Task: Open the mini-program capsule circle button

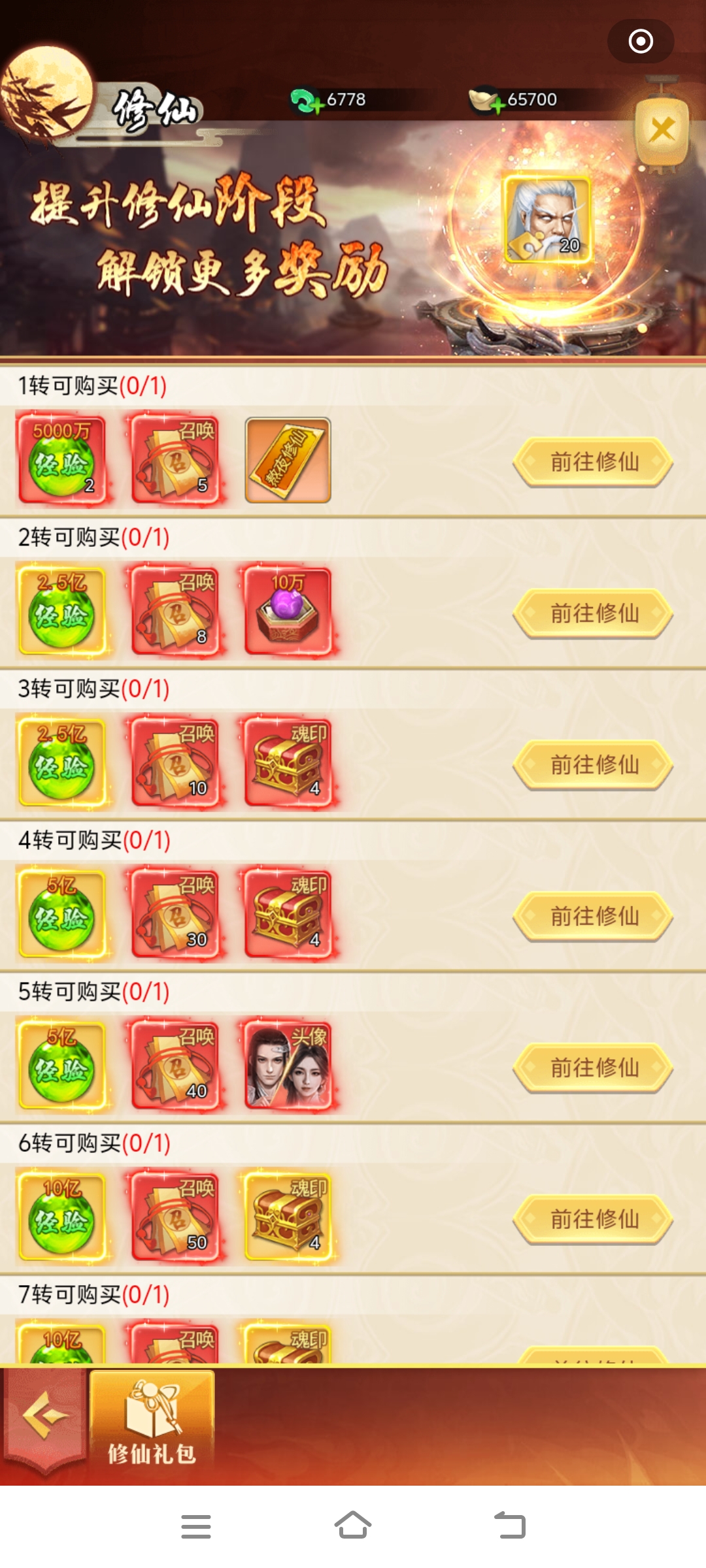Action: (x=640, y=41)
